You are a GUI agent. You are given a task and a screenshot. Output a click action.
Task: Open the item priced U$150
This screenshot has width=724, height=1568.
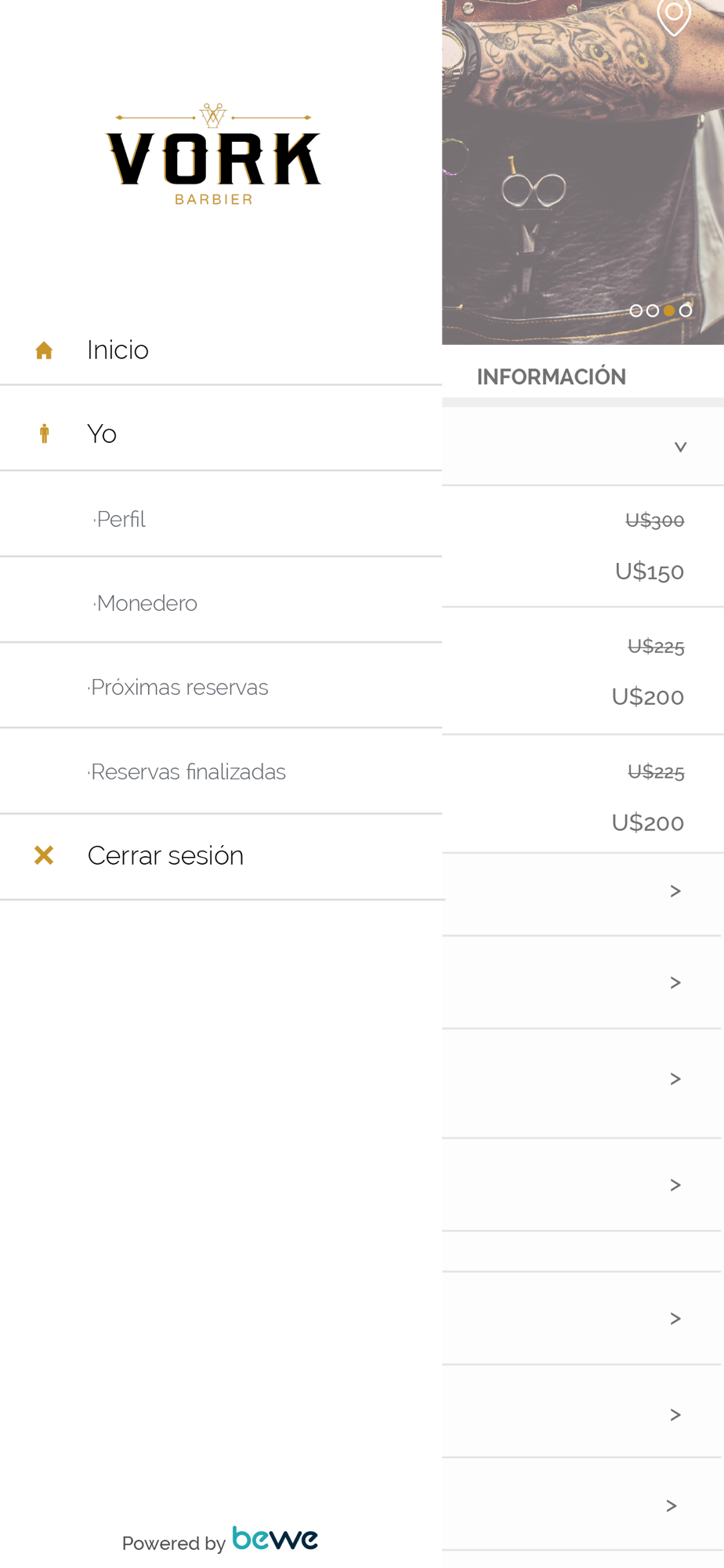[x=582, y=546]
